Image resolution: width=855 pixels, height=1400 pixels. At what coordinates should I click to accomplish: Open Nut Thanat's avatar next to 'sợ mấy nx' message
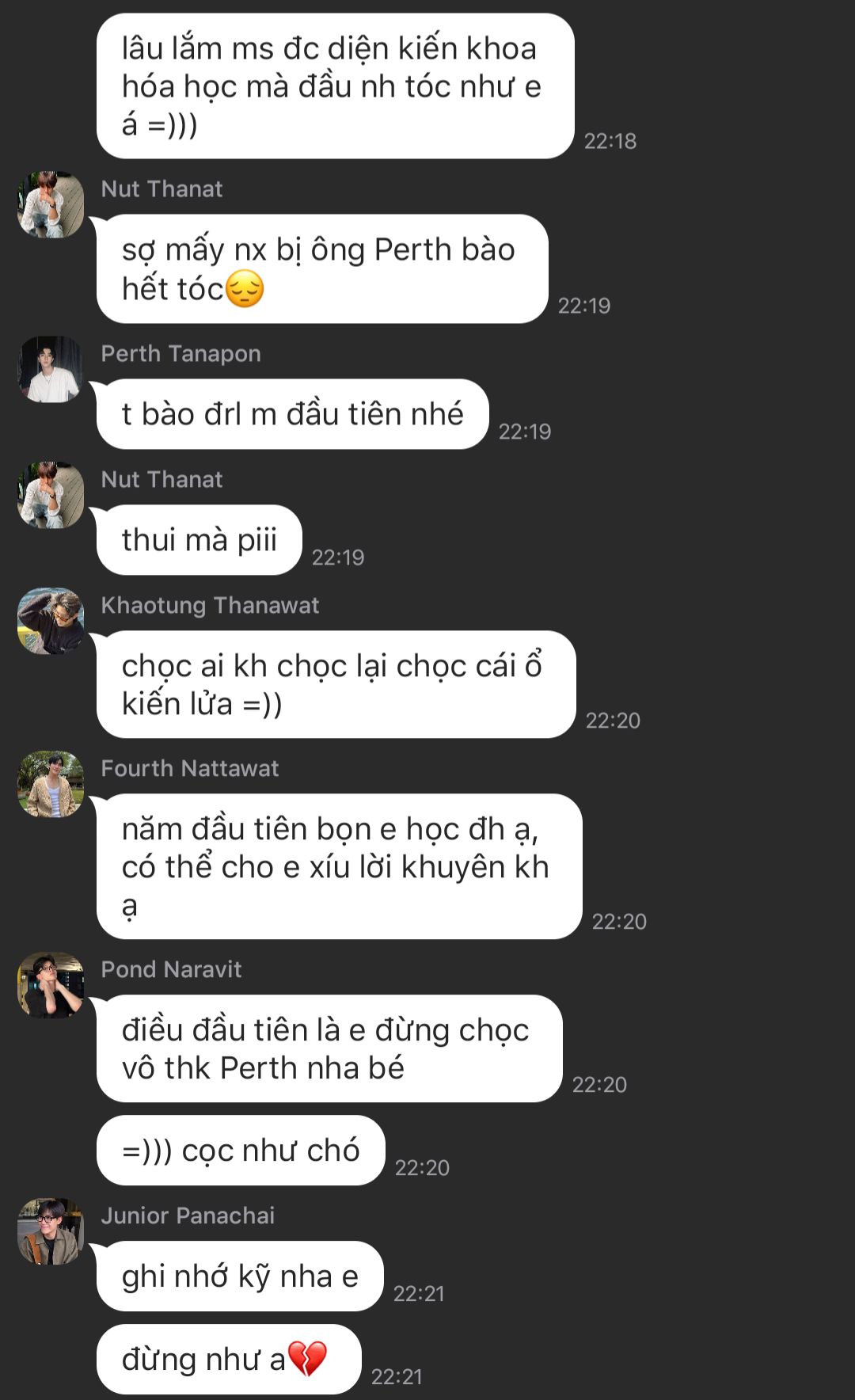coord(51,204)
